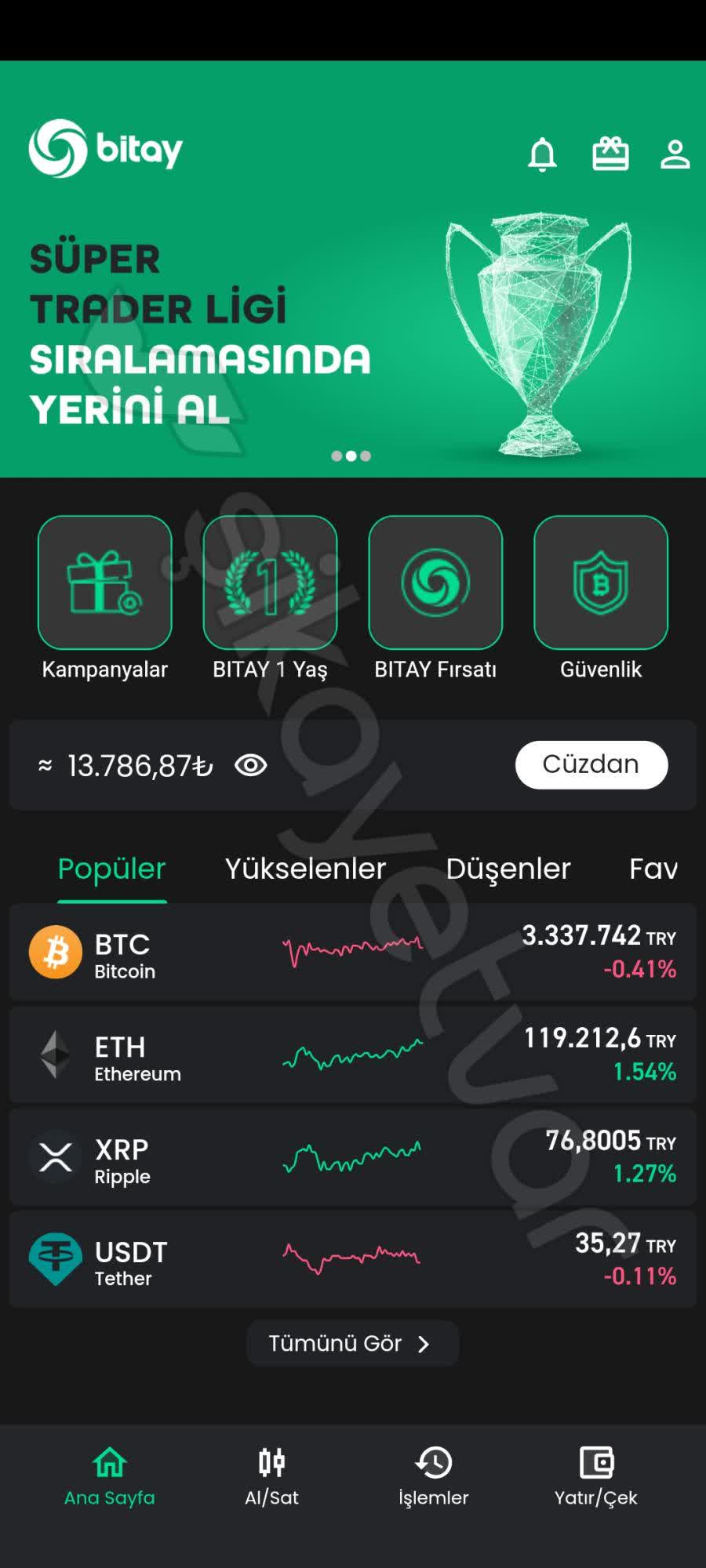This screenshot has height=1568, width=706.
Task: Open the Cüzdan wallet button
Action: (x=590, y=764)
